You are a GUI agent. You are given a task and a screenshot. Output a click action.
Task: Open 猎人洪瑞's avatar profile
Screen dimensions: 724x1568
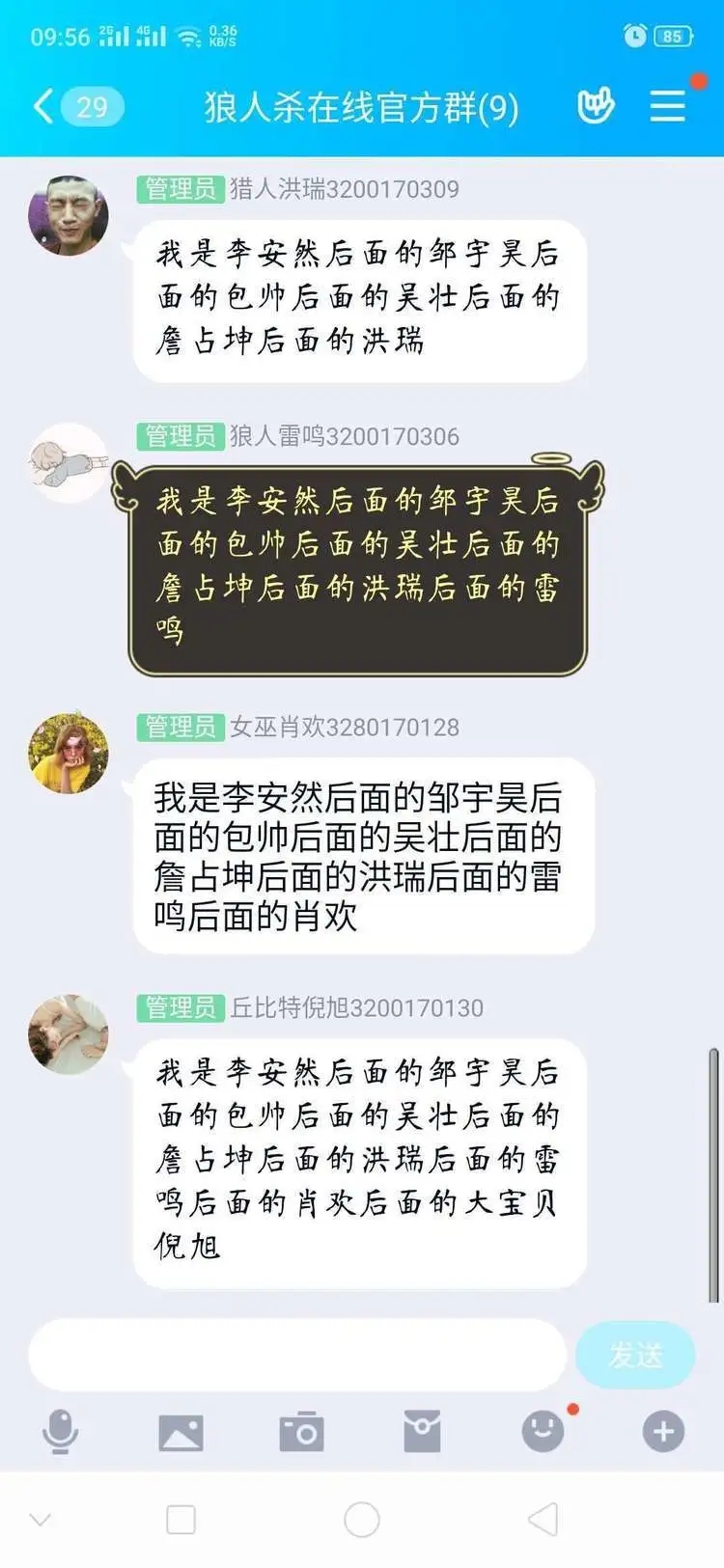[68, 215]
